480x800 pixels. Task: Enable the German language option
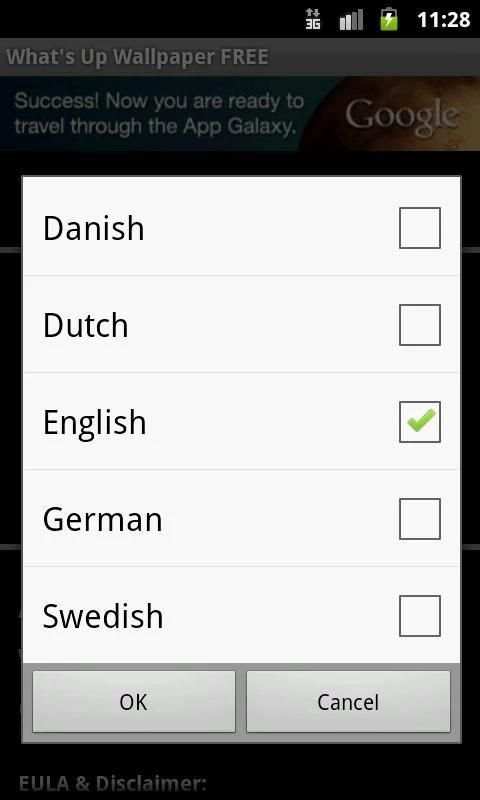[x=241, y=519]
